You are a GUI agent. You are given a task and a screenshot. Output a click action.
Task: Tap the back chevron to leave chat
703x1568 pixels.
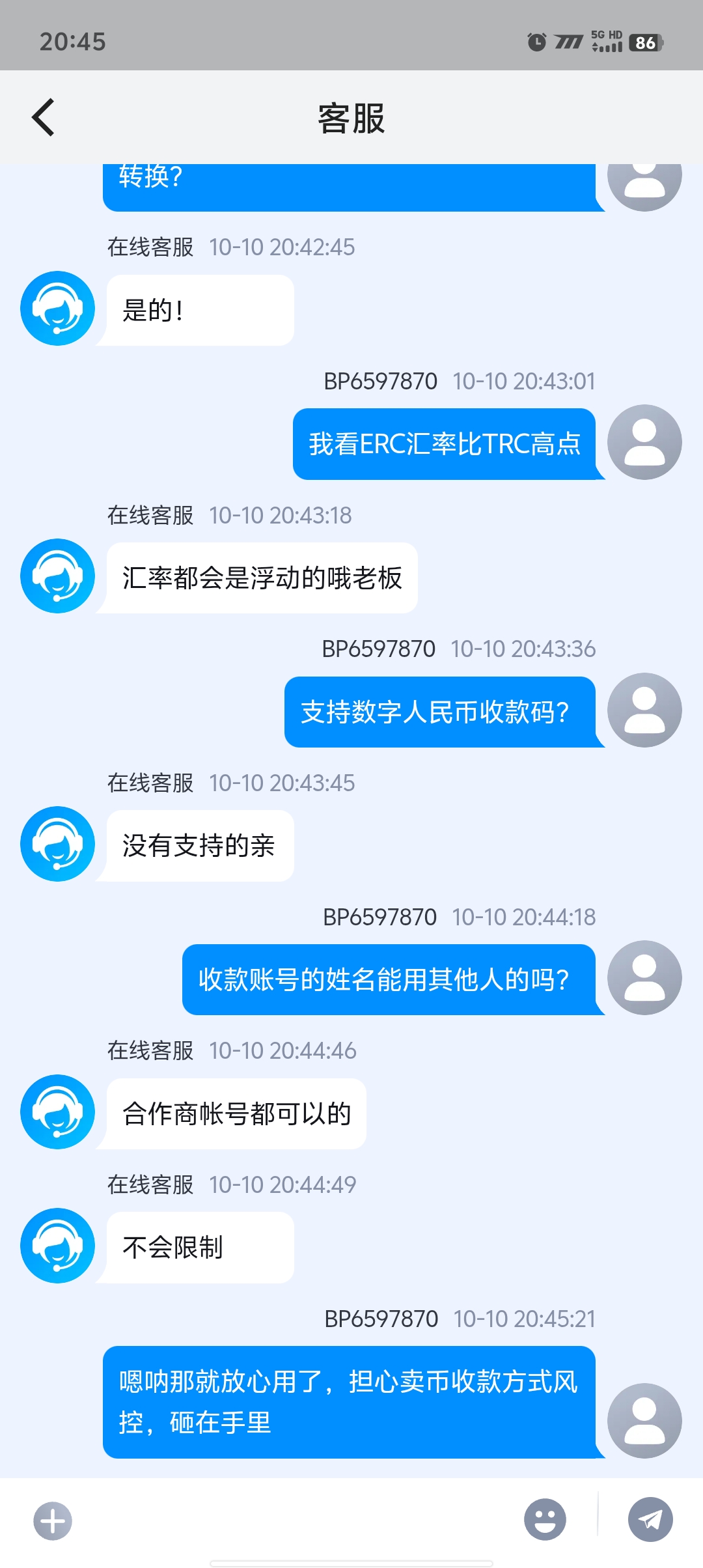tap(43, 118)
